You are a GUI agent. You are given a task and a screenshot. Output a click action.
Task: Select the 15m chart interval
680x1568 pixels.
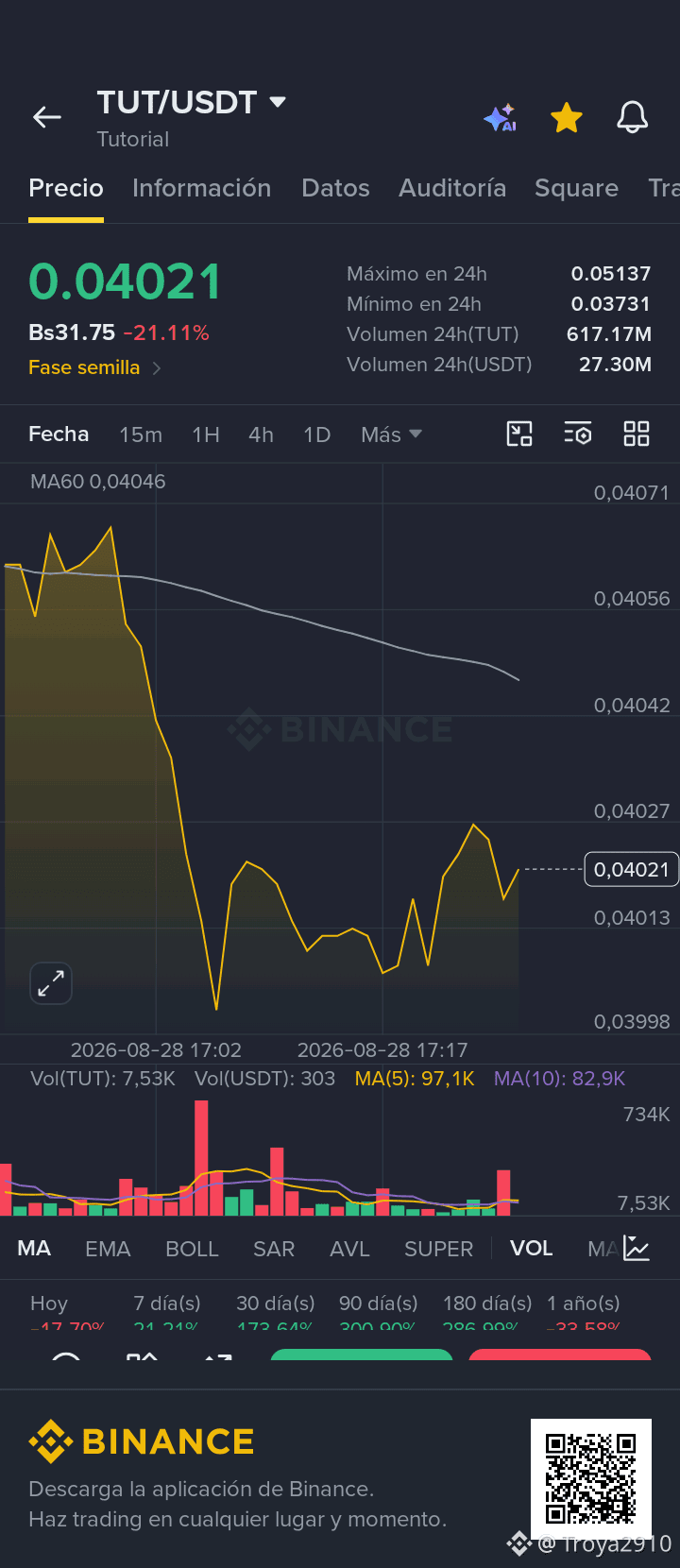click(x=141, y=435)
